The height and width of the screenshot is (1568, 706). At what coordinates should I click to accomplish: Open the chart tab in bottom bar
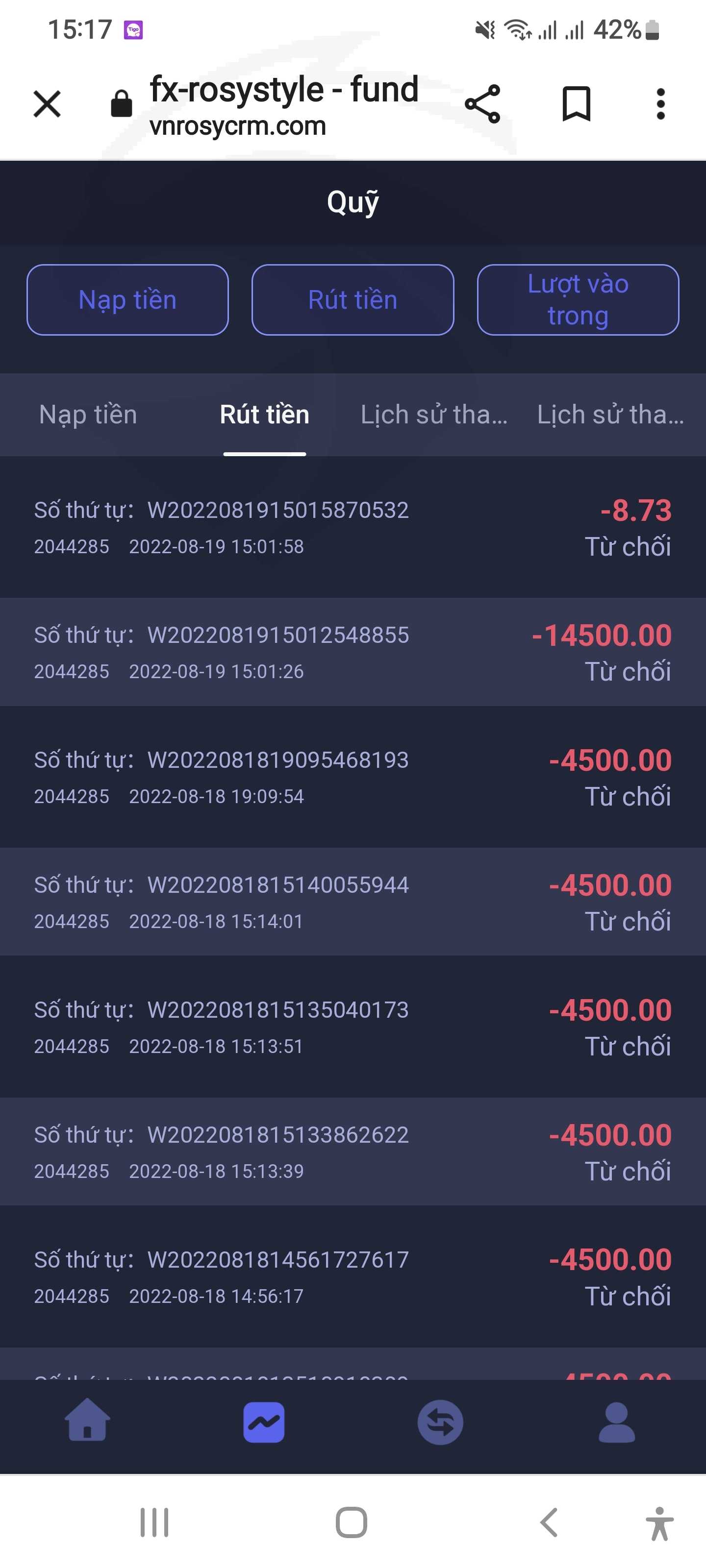click(264, 1422)
